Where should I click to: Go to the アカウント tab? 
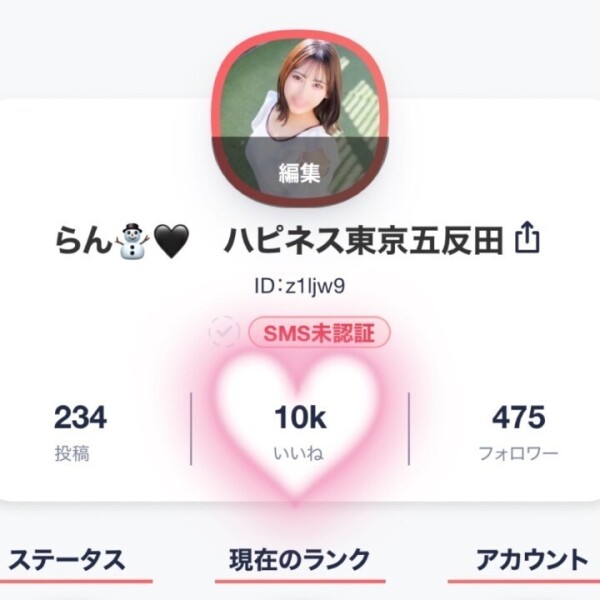531,559
